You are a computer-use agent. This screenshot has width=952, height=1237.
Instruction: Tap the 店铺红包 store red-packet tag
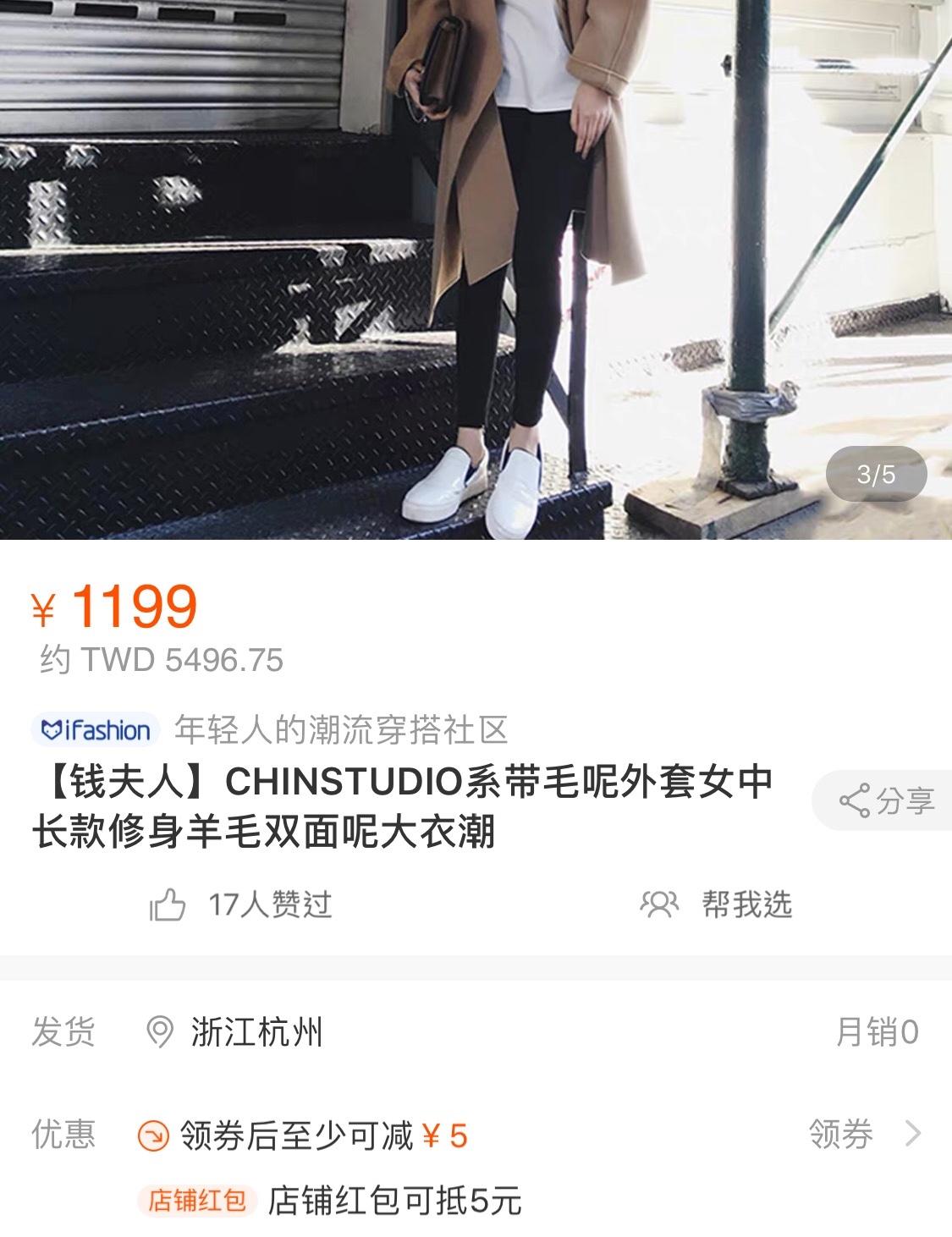click(x=196, y=1200)
